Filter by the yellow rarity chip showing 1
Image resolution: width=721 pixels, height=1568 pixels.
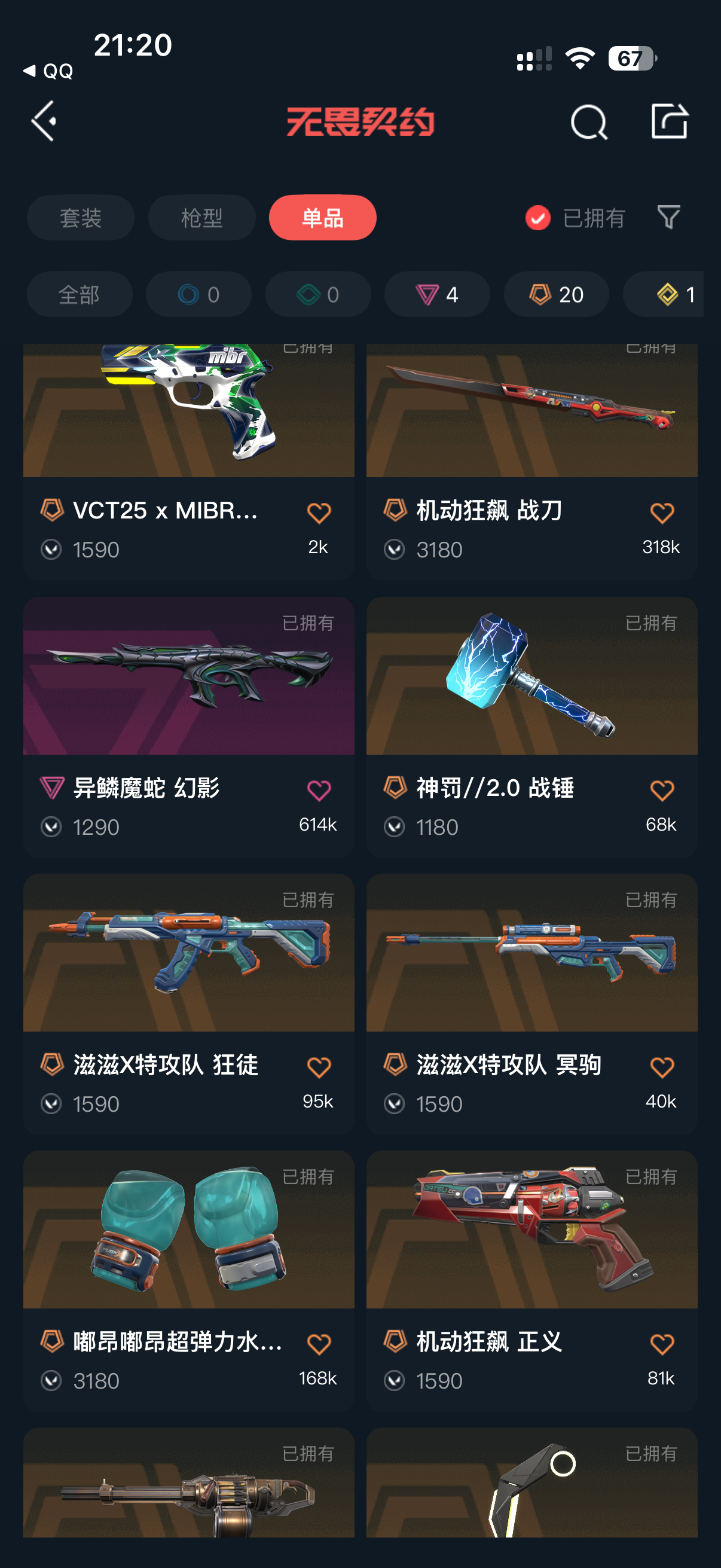(663, 294)
